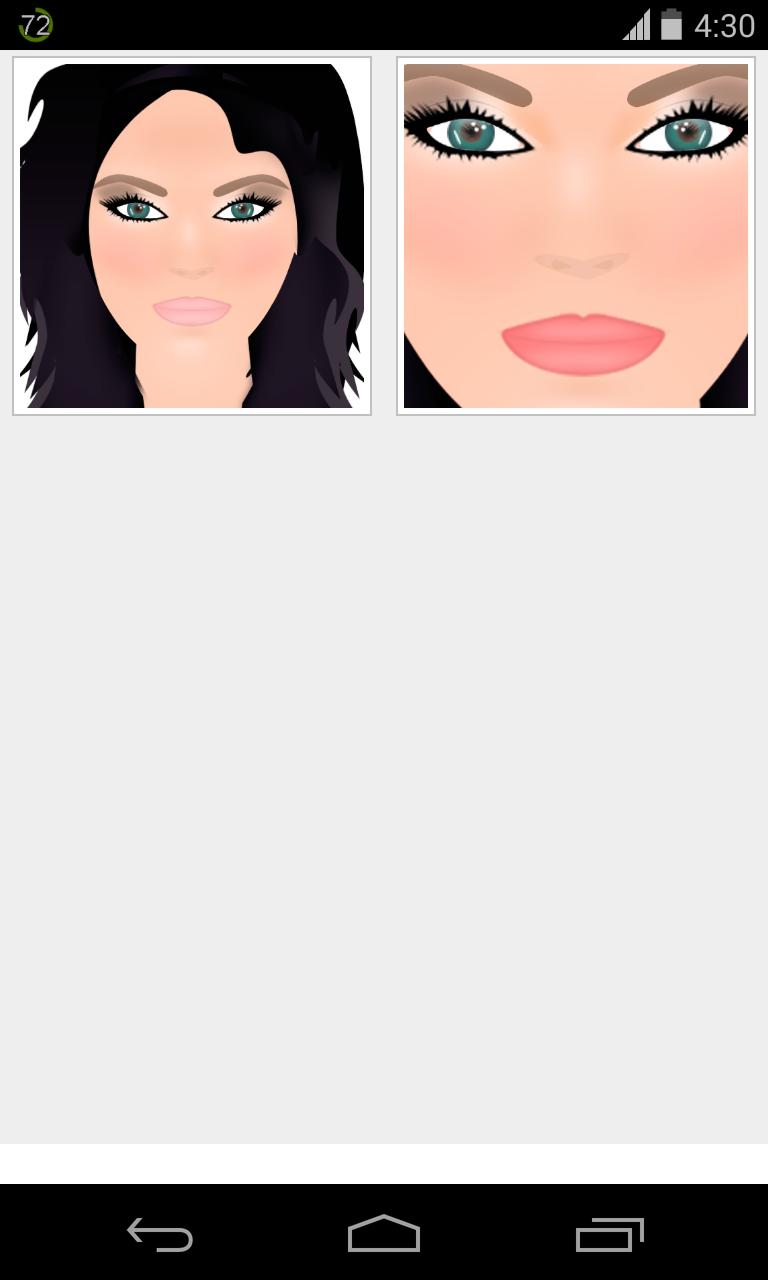Image resolution: width=768 pixels, height=1280 pixels.
Task: Show recent apps
Action: pos(609,1235)
